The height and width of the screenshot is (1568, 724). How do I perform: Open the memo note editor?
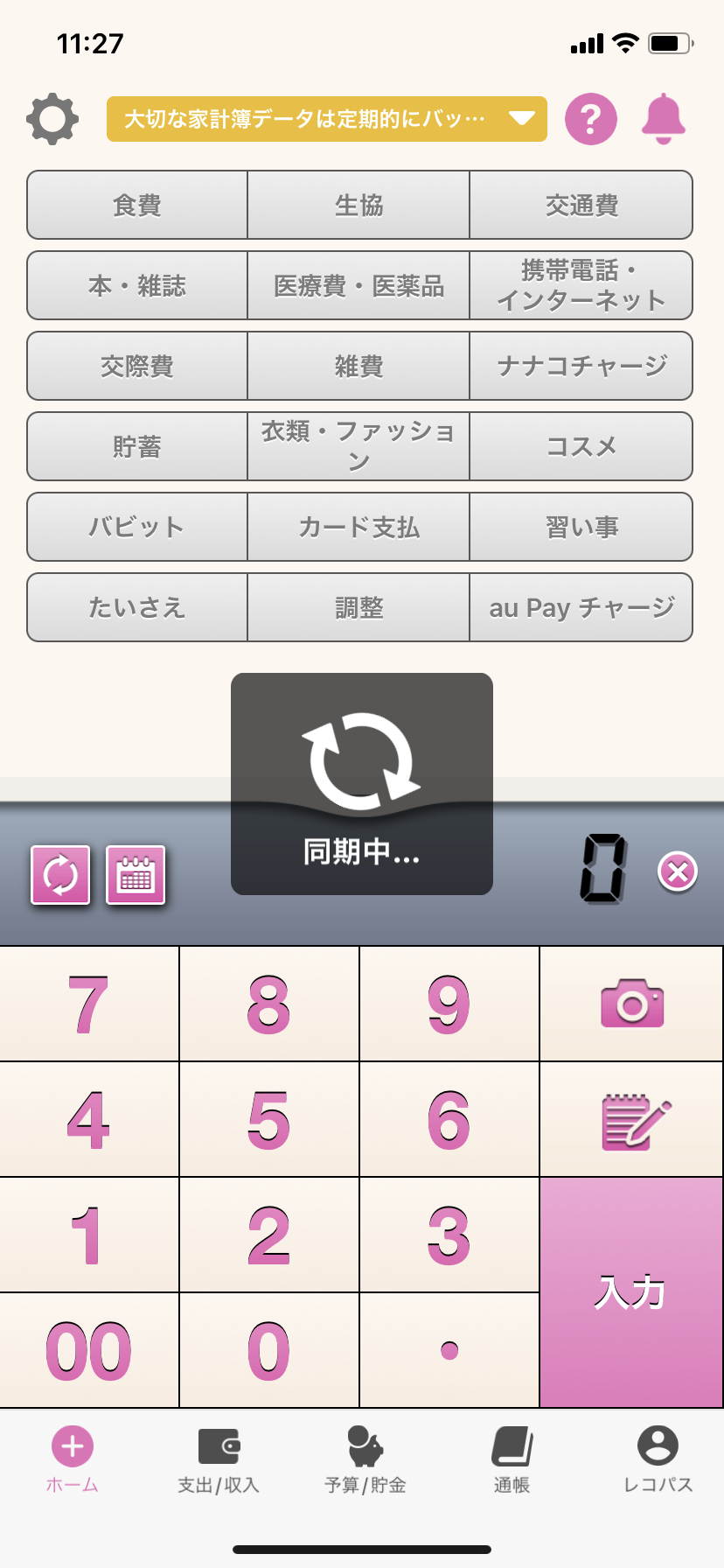coord(631,1120)
